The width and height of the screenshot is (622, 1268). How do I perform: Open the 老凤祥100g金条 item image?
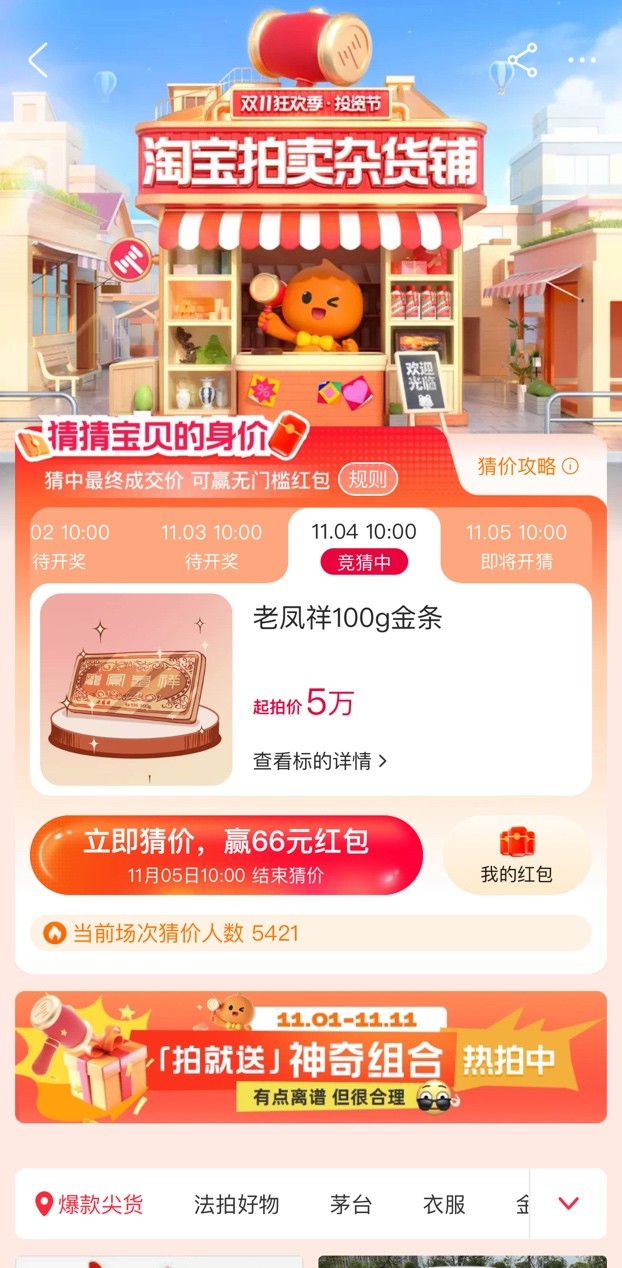coord(136,689)
